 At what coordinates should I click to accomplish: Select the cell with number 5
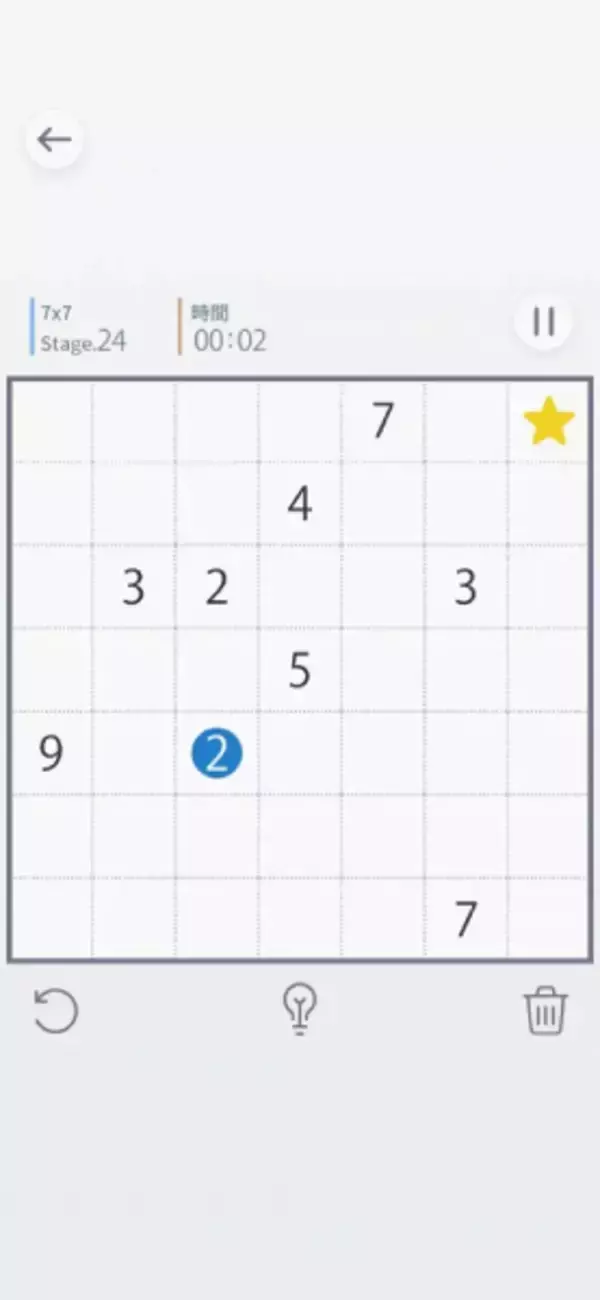click(x=300, y=671)
